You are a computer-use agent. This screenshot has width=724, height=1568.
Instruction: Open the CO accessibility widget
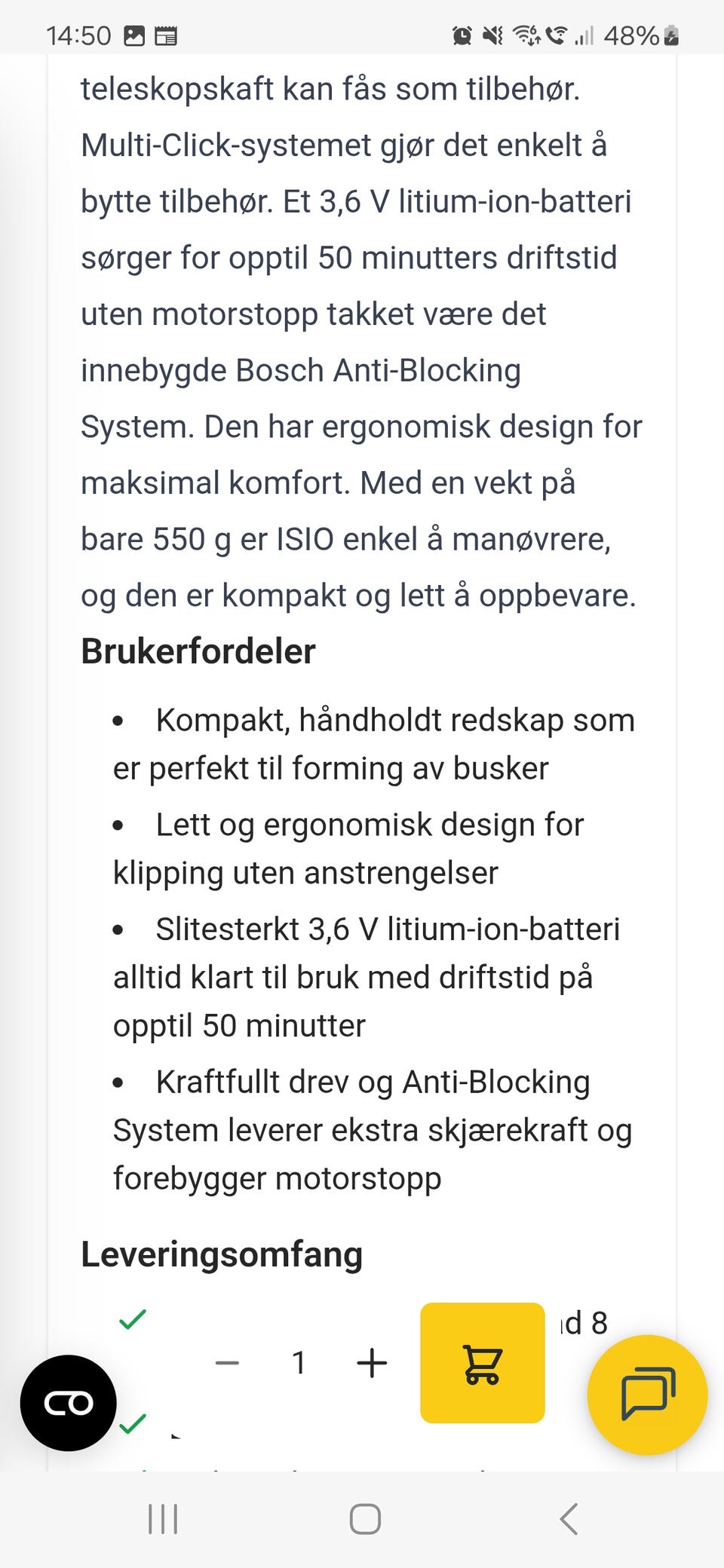(69, 1403)
